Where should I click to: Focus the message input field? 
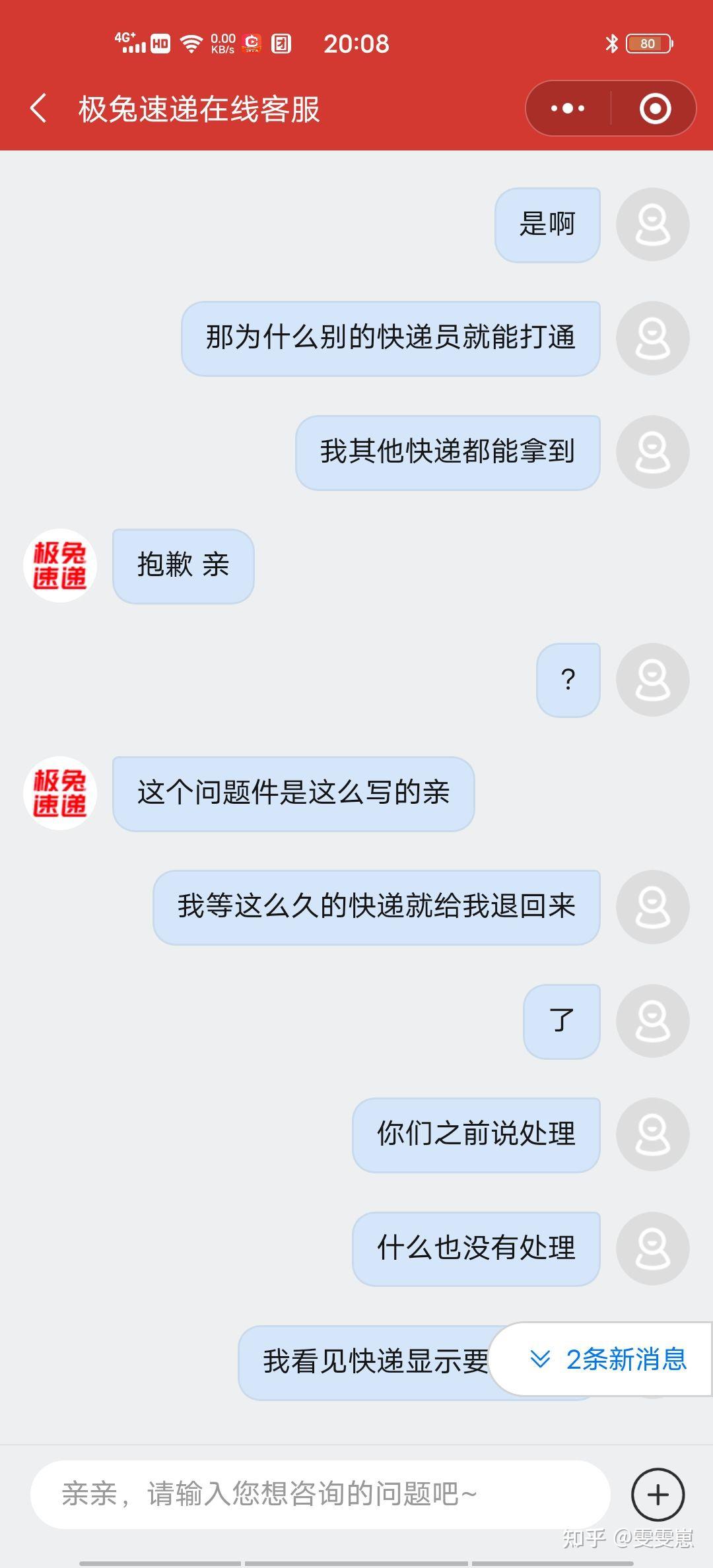[x=320, y=1494]
